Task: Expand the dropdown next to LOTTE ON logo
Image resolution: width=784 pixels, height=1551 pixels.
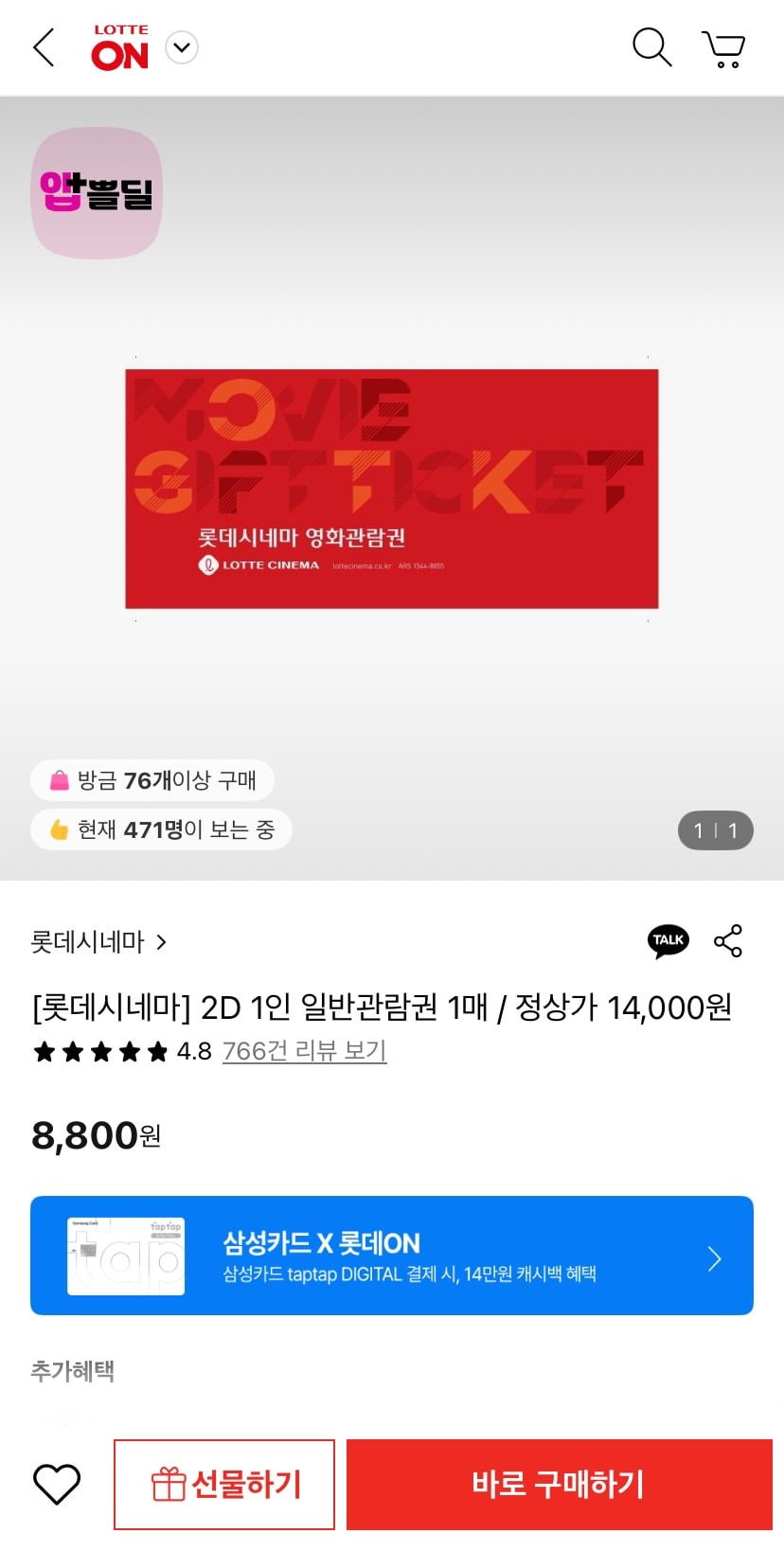Action: 182,47
